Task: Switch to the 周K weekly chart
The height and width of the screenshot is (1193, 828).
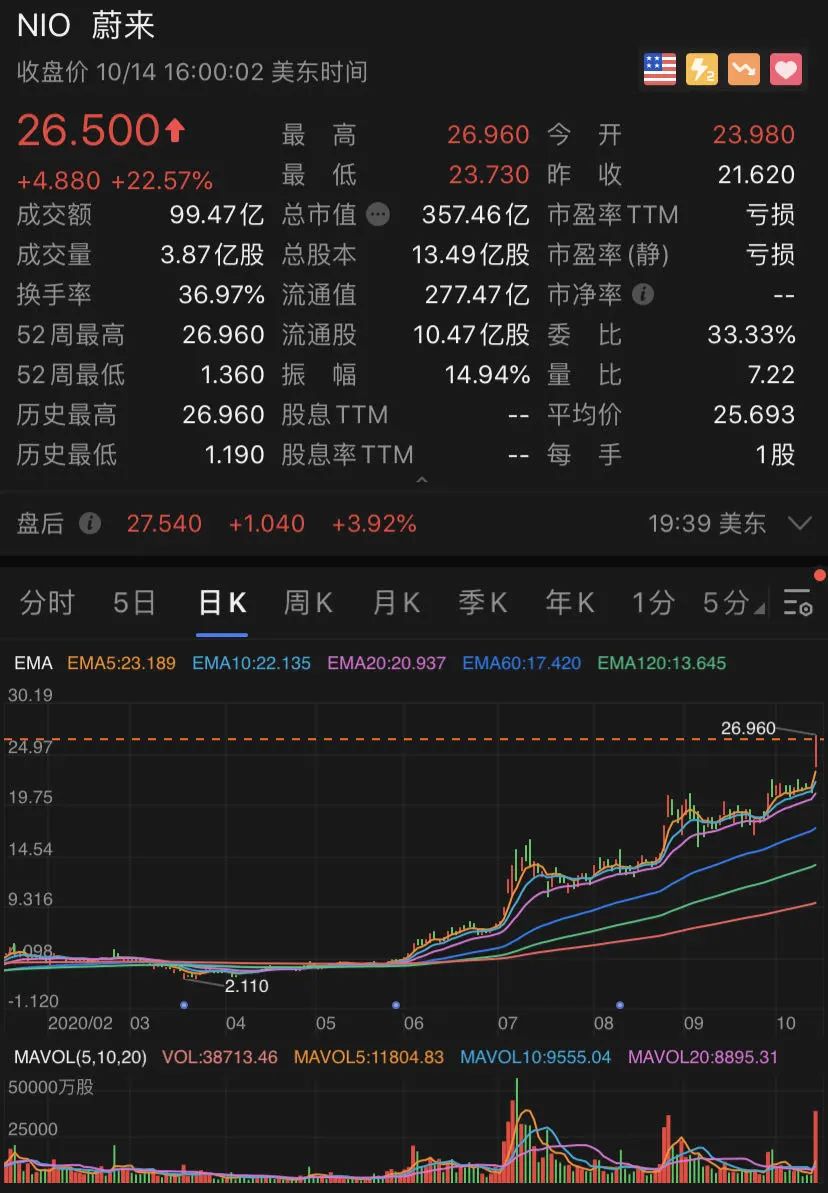Action: 308,603
